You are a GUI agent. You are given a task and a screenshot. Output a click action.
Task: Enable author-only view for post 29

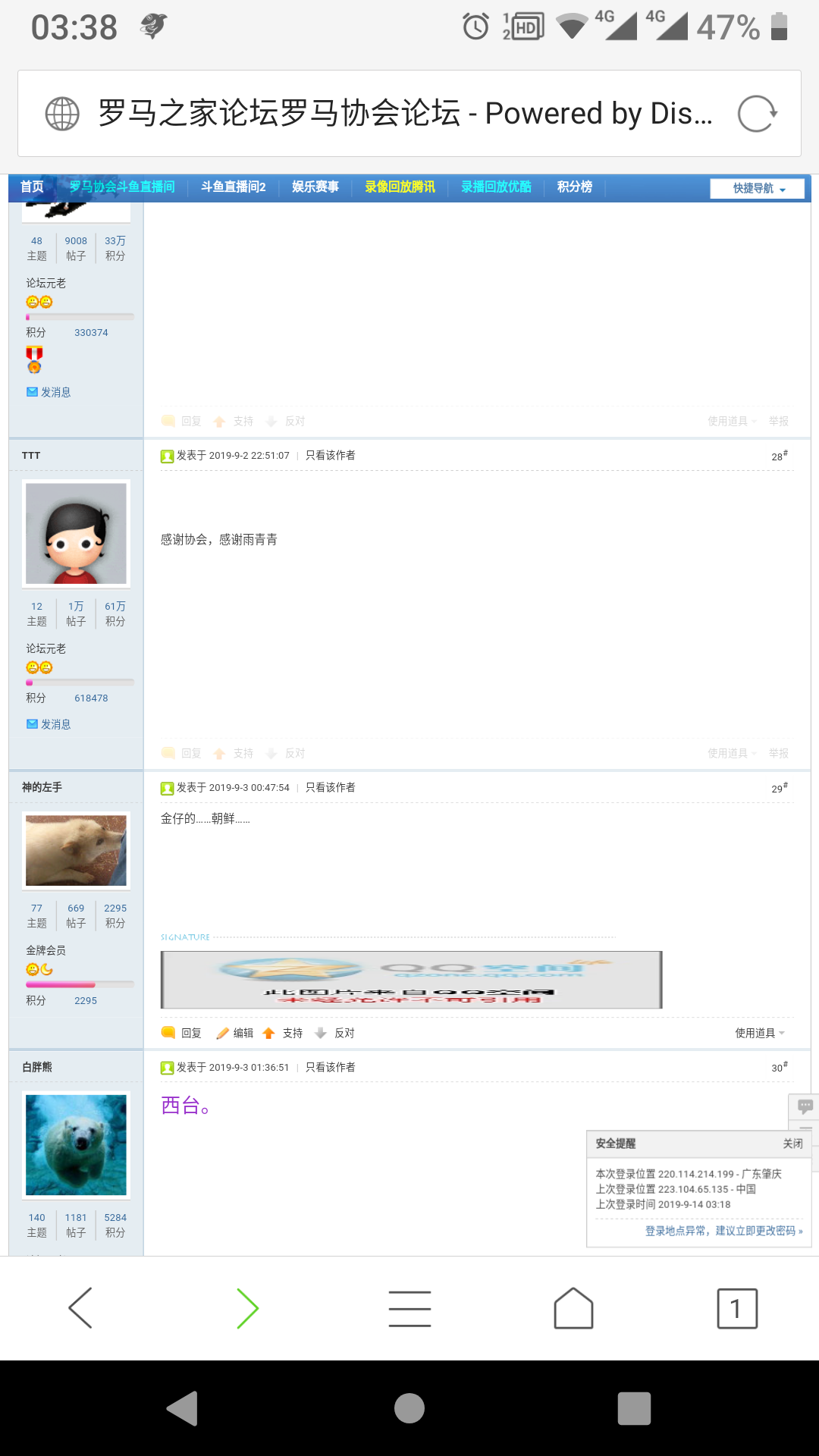[x=331, y=788]
